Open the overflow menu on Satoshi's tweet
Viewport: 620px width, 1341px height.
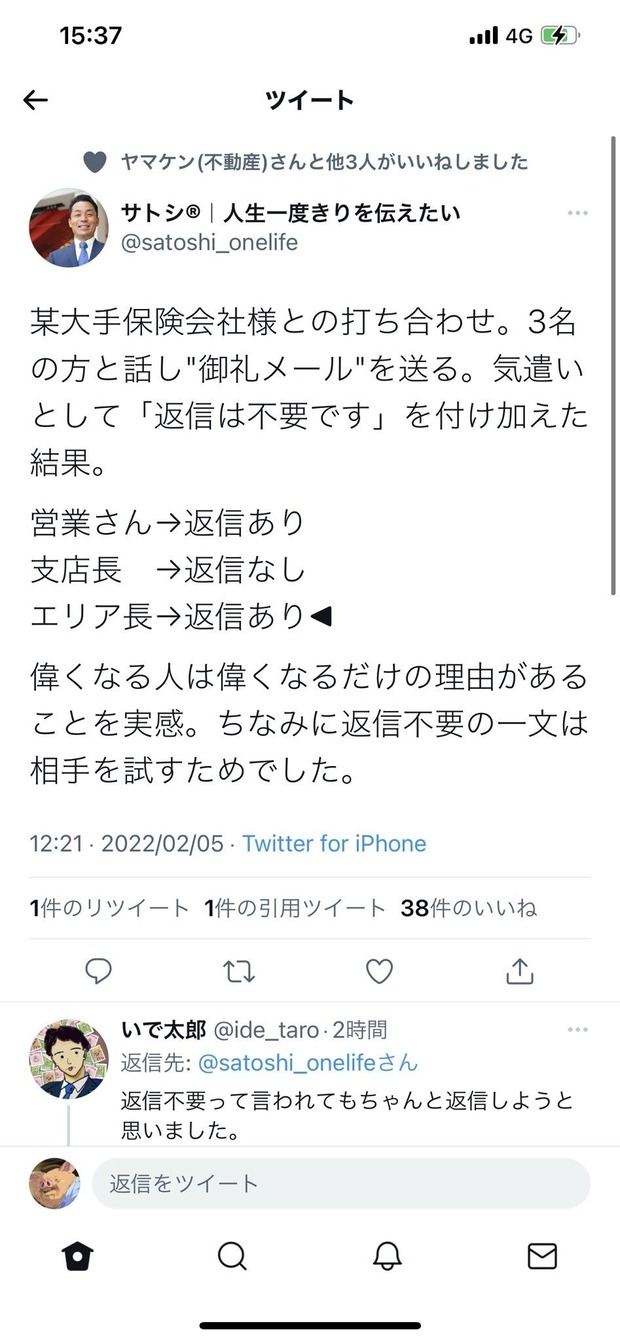pos(577,213)
